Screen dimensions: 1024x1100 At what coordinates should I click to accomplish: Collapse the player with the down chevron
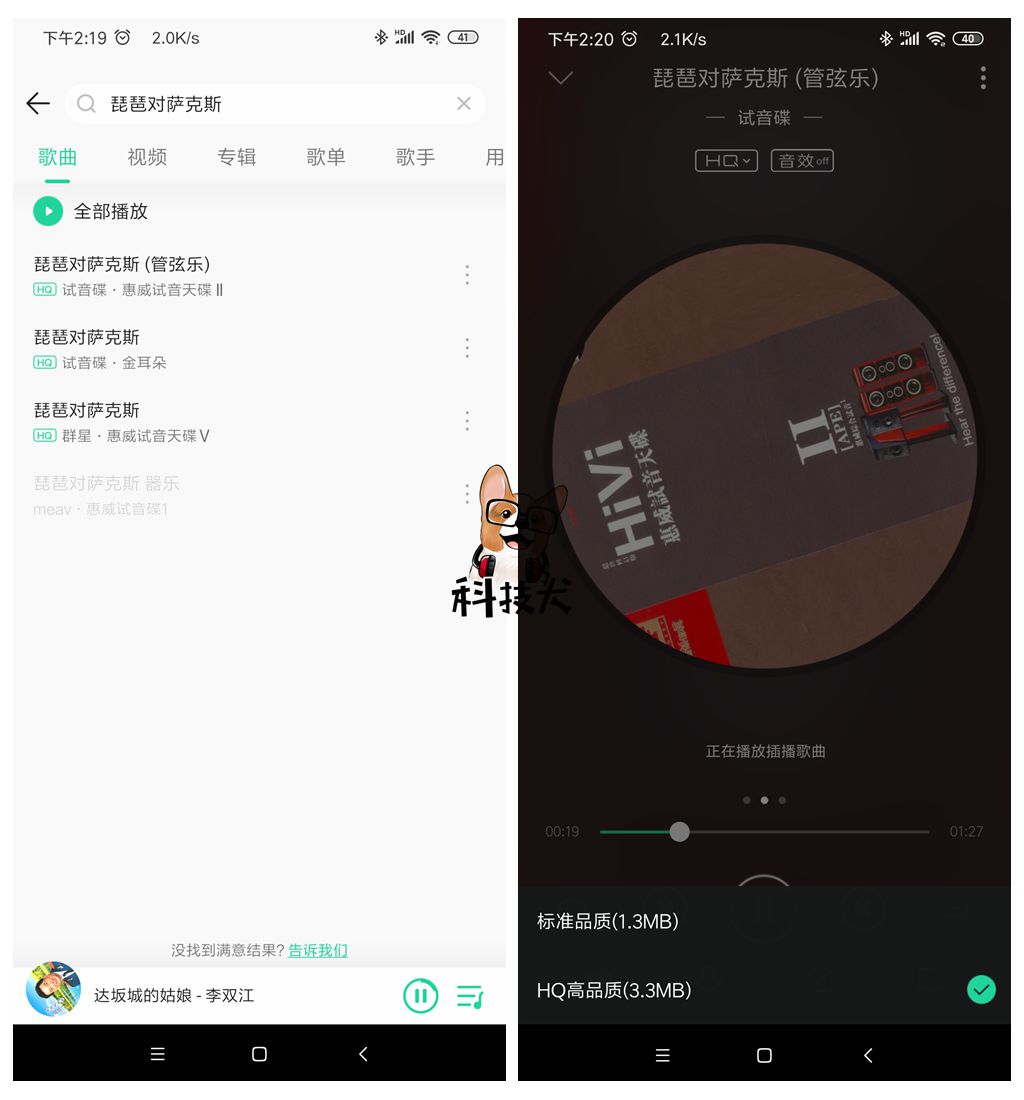[560, 78]
